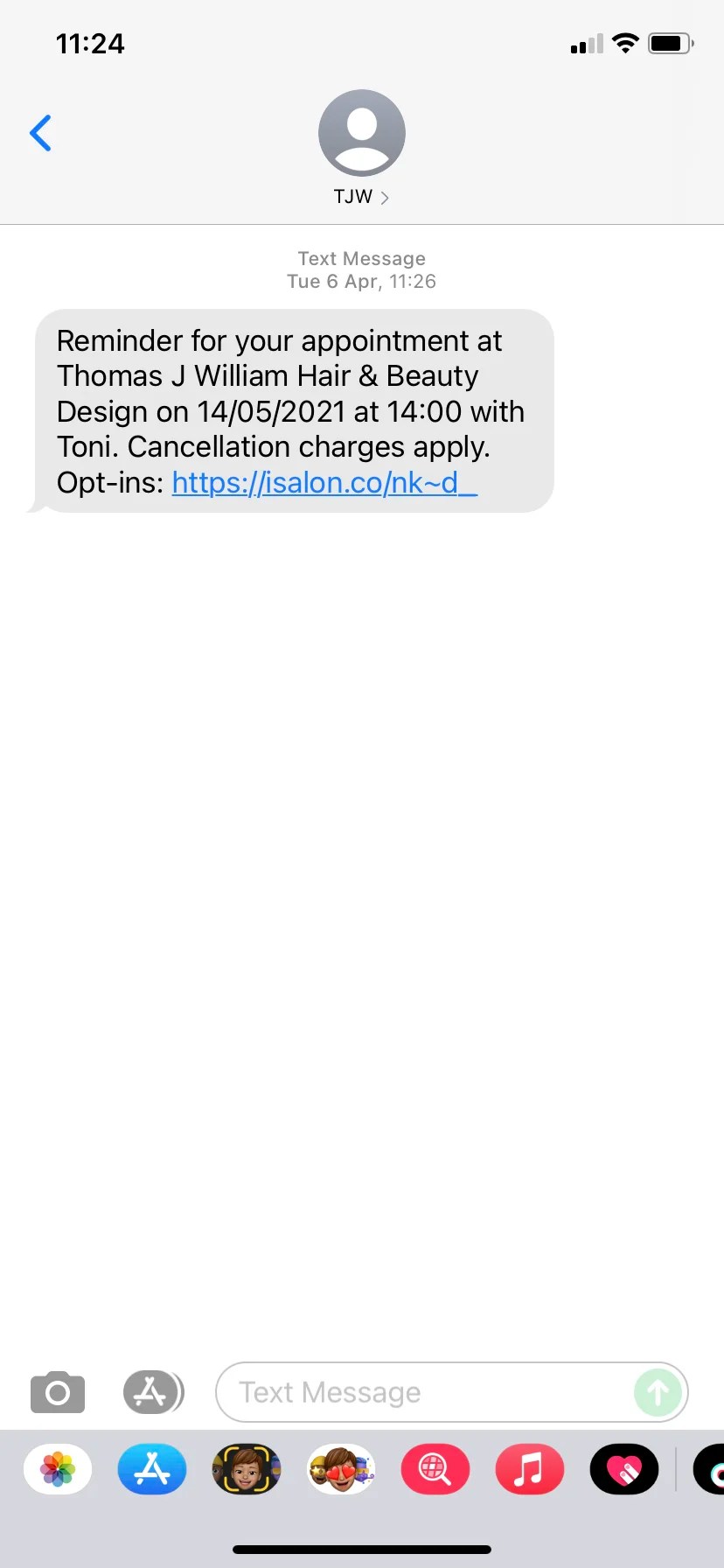Go back using the blue back chevron
Screen dimensions: 724x1568
[40, 132]
